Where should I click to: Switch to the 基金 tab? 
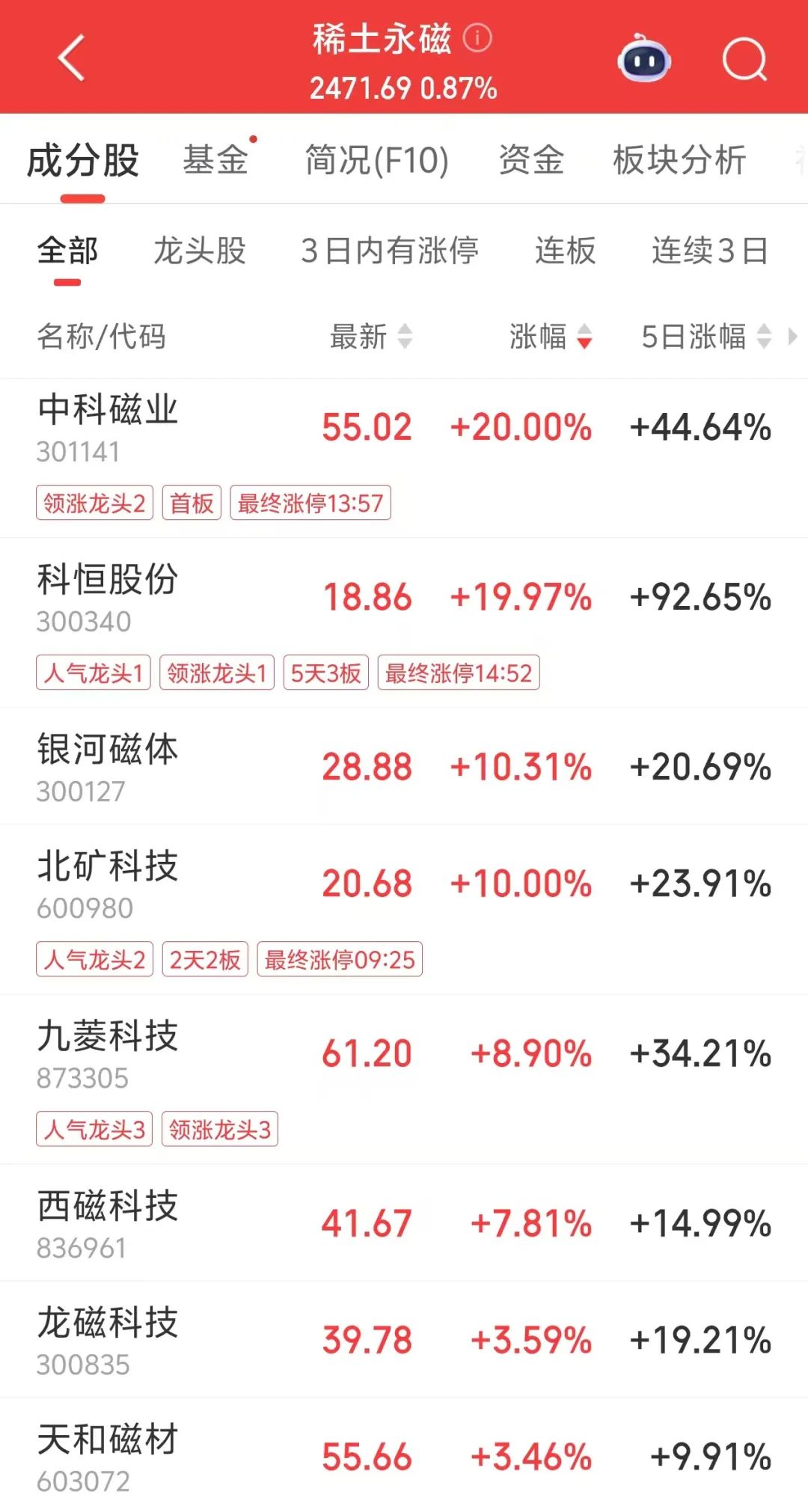click(215, 160)
